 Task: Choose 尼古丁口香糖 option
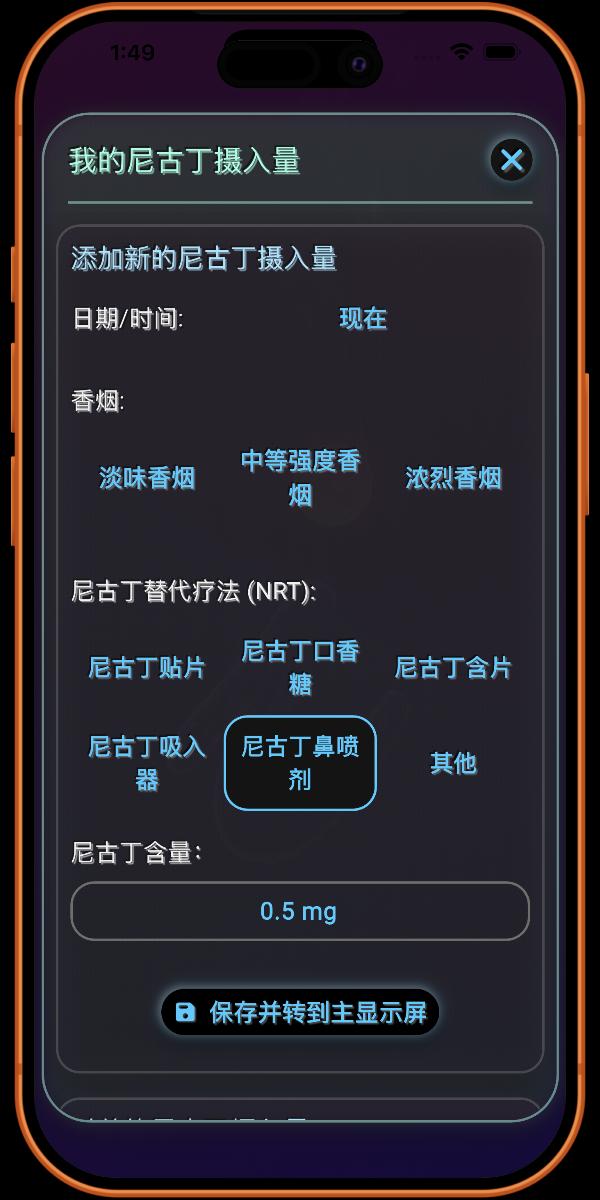coord(300,667)
